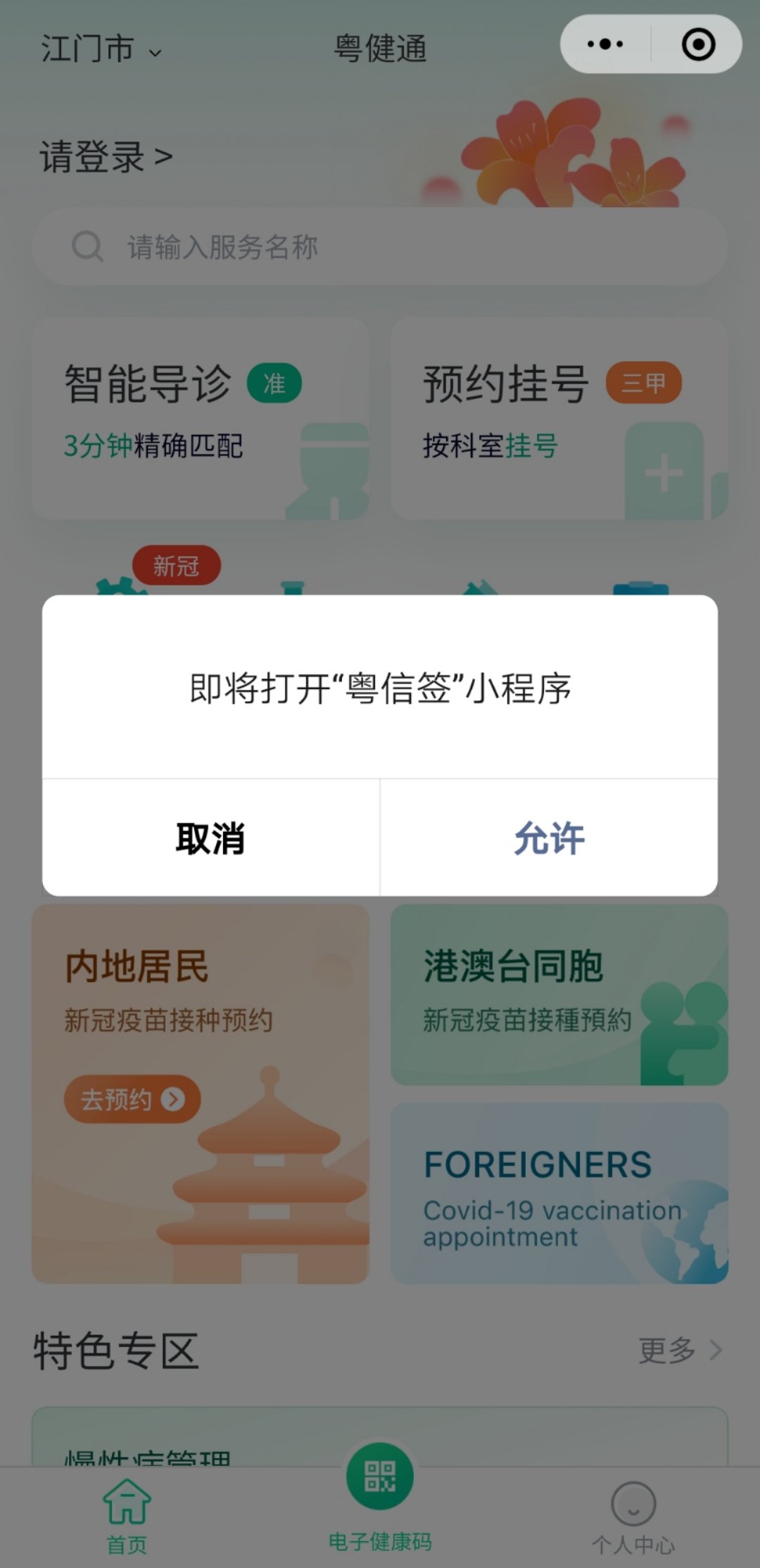Open the 预约挂号 card

[x=559, y=419]
